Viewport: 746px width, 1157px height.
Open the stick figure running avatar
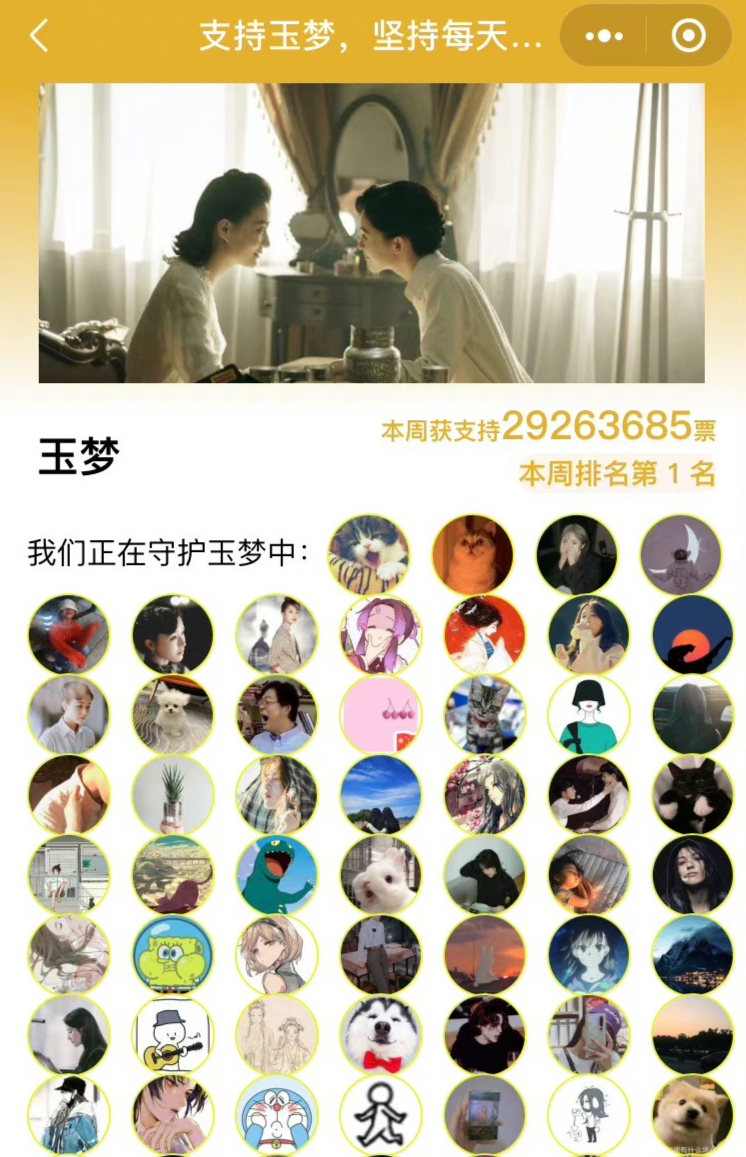(381, 1114)
